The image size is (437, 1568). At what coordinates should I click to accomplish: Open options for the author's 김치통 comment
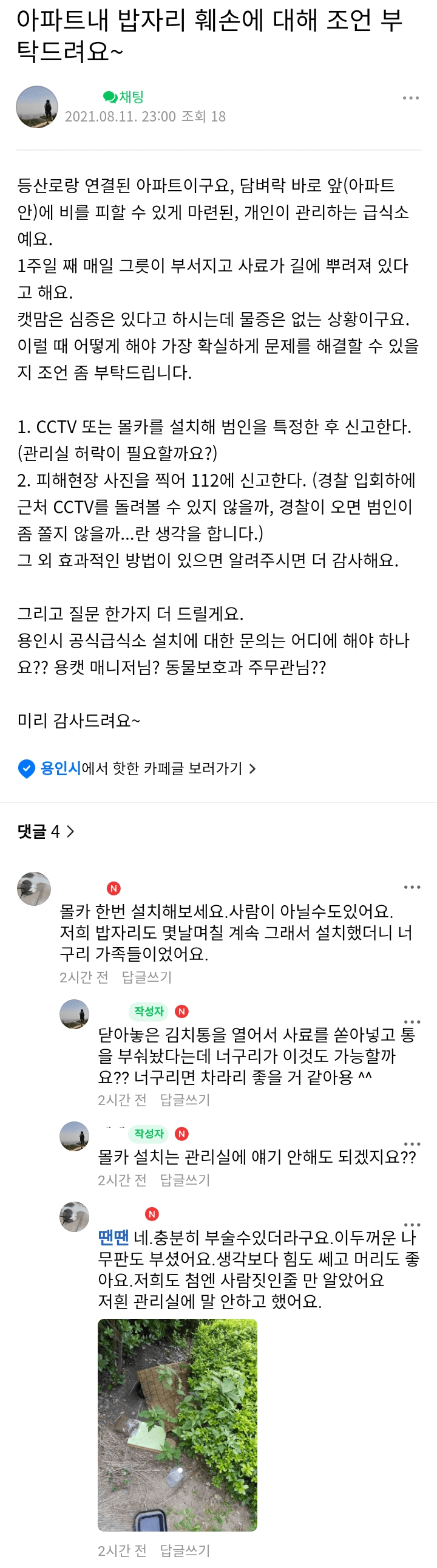(412, 1021)
